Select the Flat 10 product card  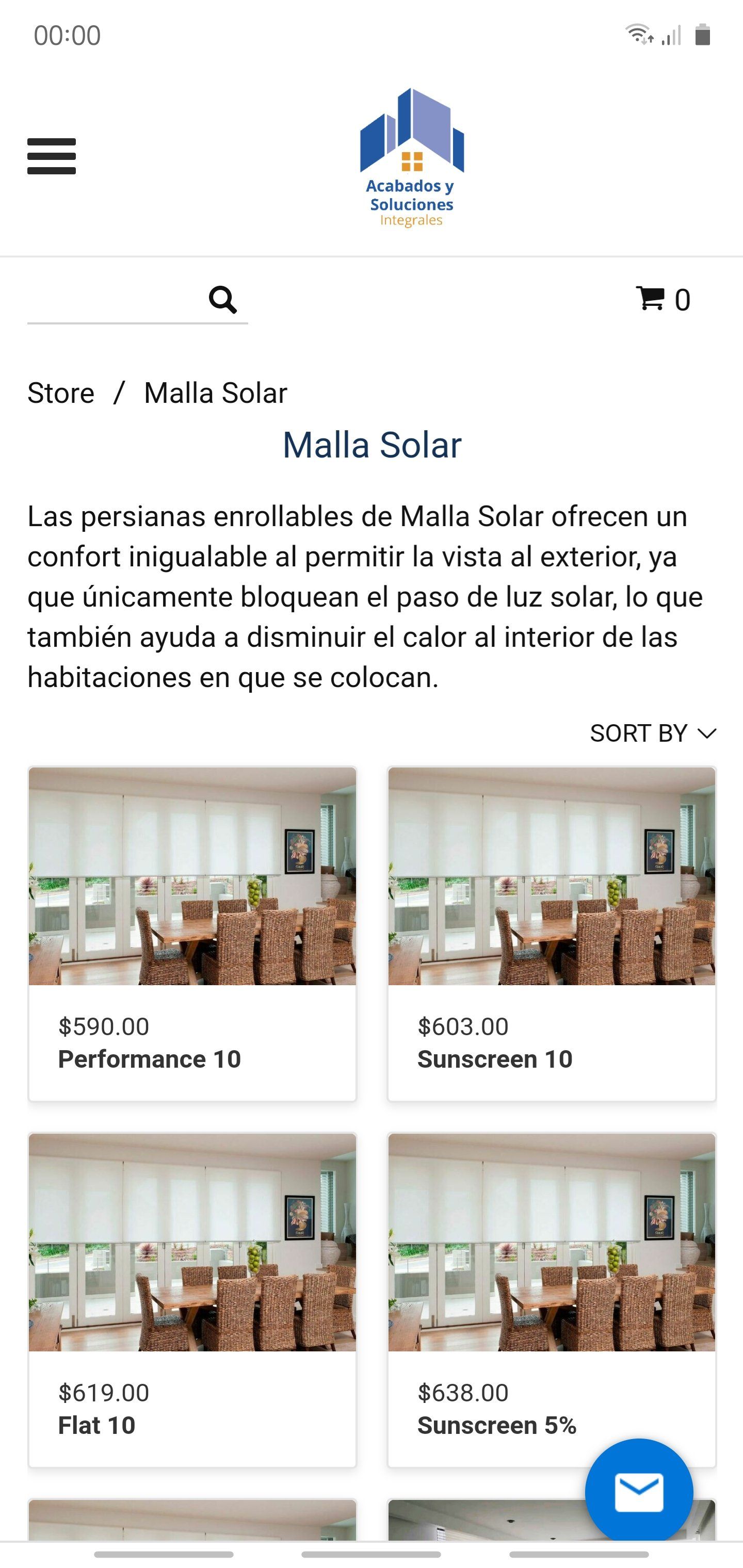(x=192, y=1300)
